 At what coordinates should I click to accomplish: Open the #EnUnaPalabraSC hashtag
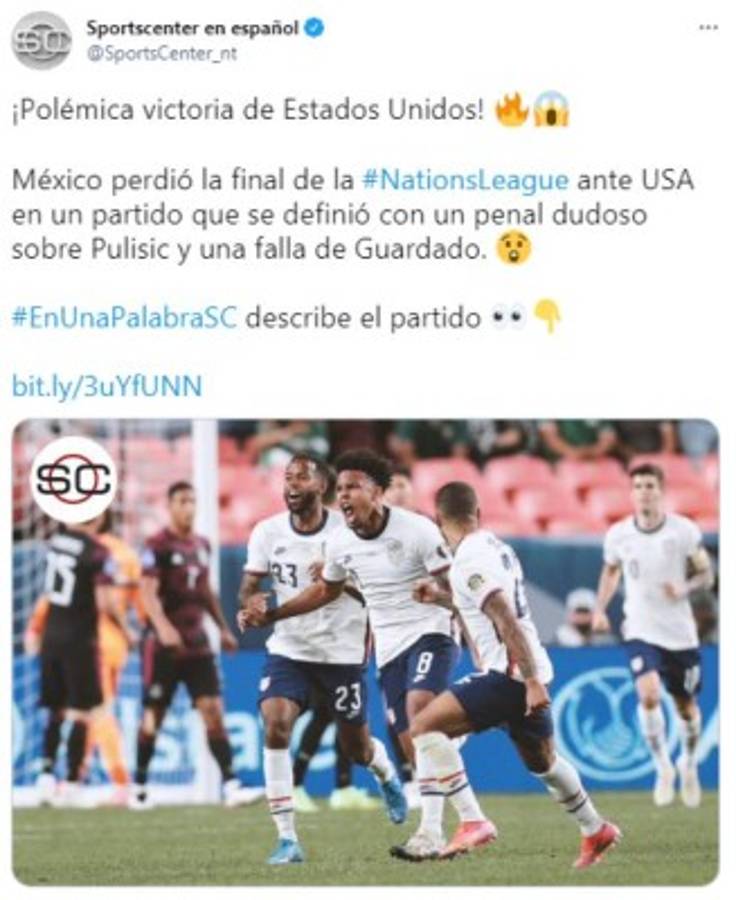click(124, 319)
